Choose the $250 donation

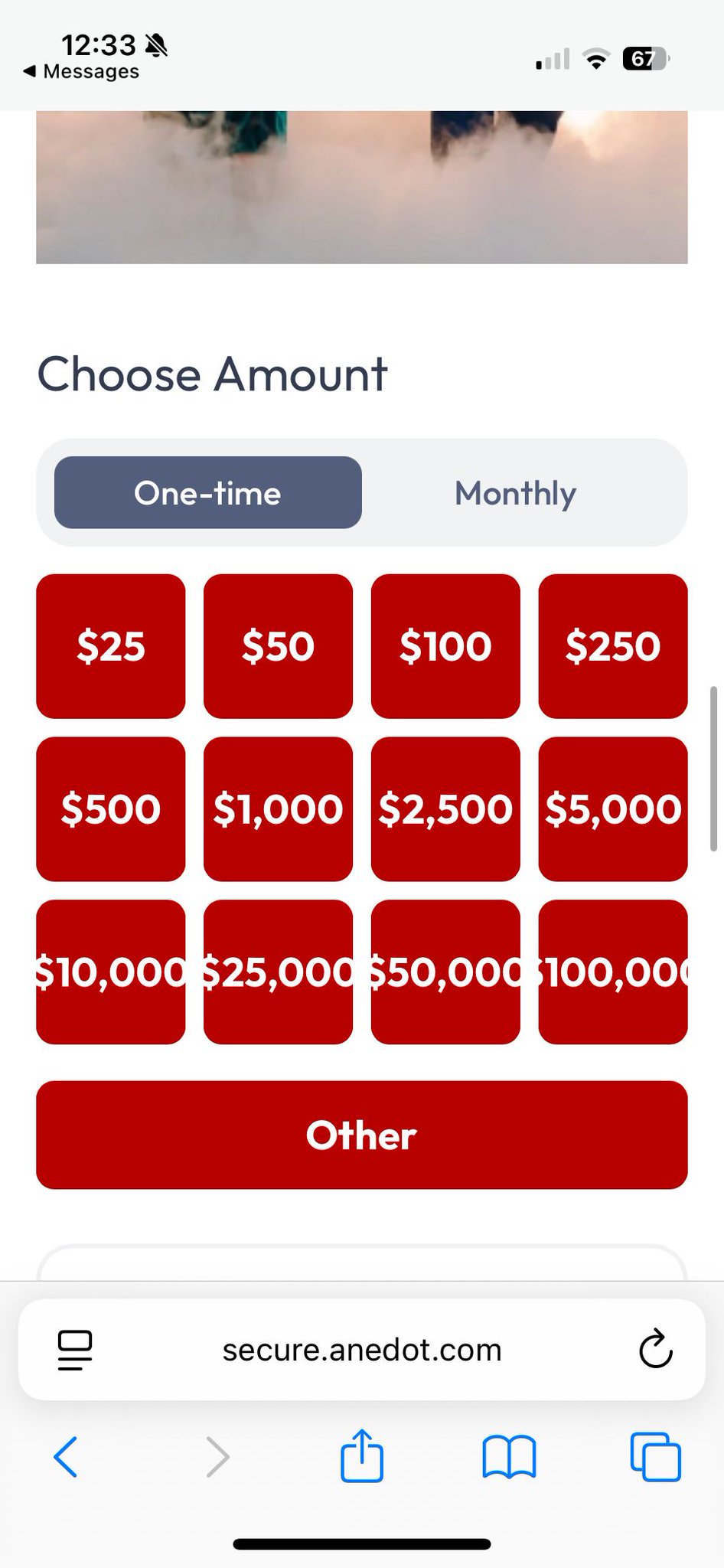[x=612, y=646]
